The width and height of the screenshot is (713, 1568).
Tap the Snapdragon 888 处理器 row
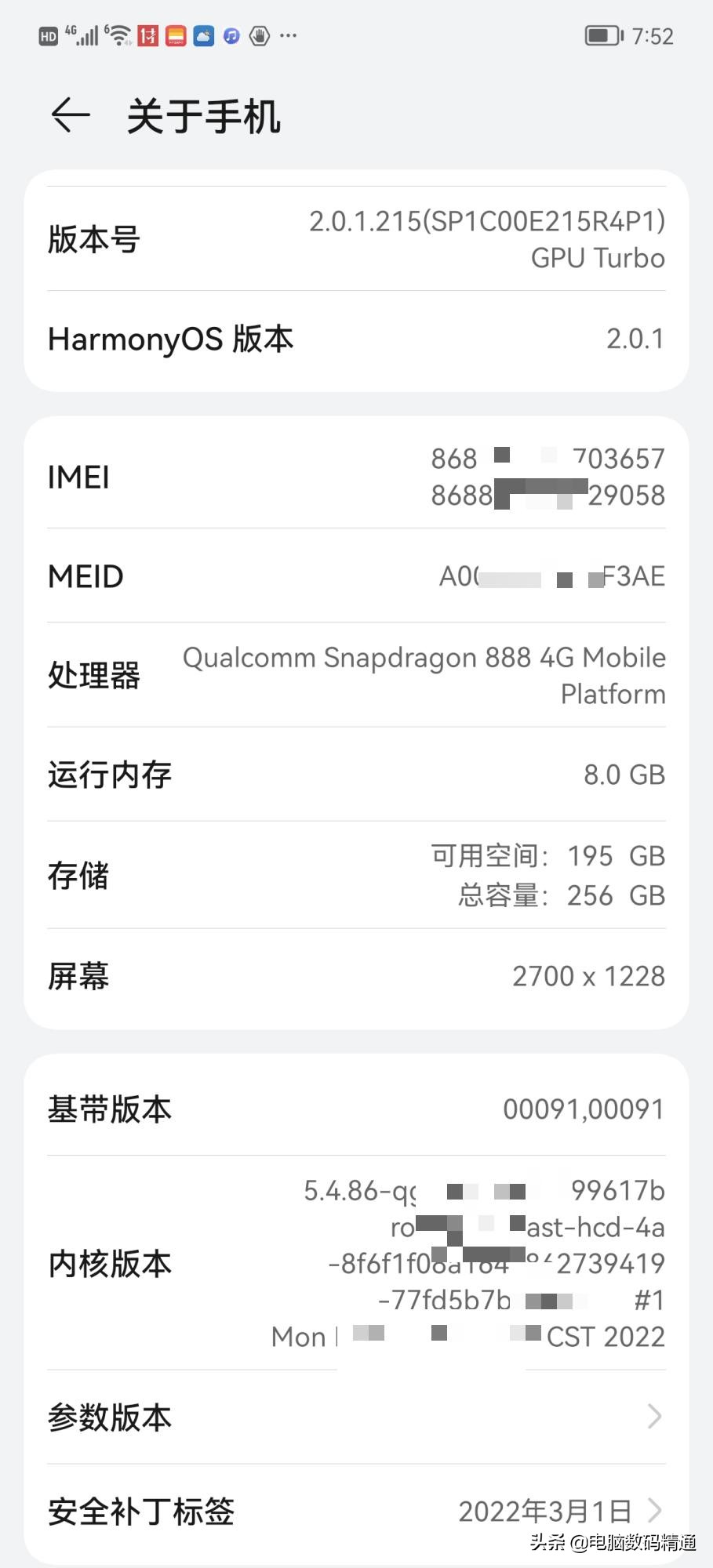[356, 675]
